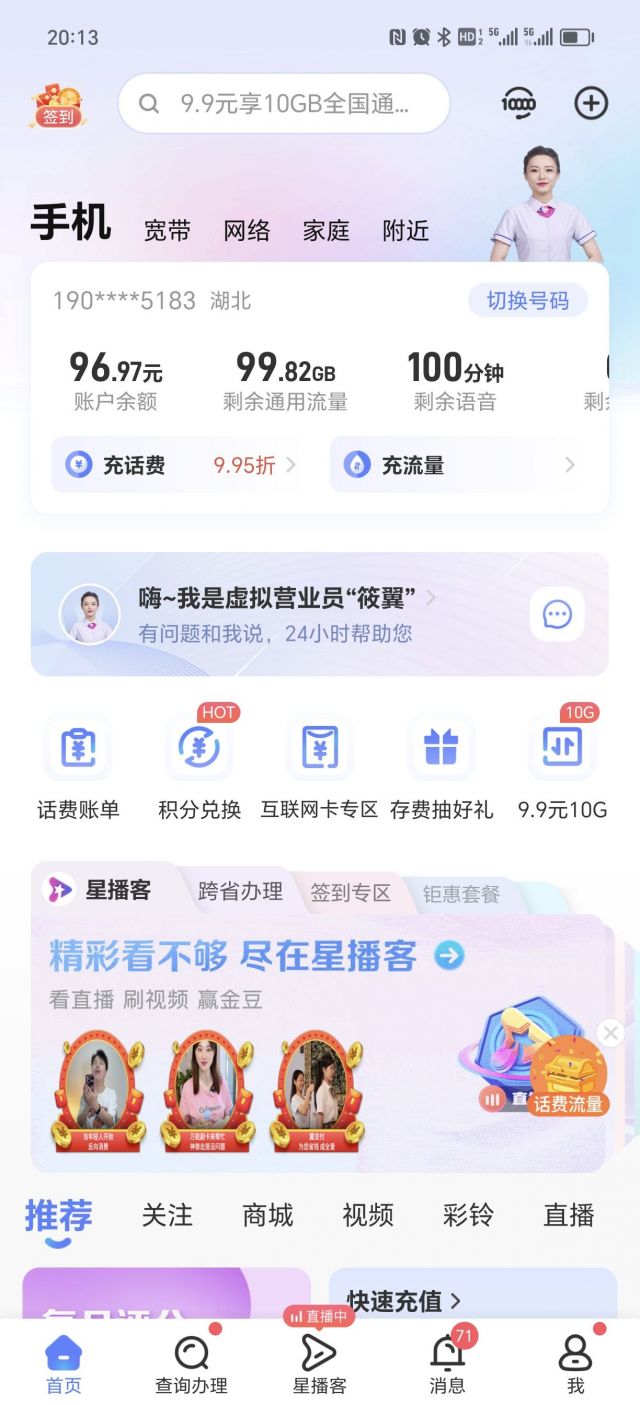Switch to the 宽带 tab
Screen dimensions: 640x1405
(167, 231)
